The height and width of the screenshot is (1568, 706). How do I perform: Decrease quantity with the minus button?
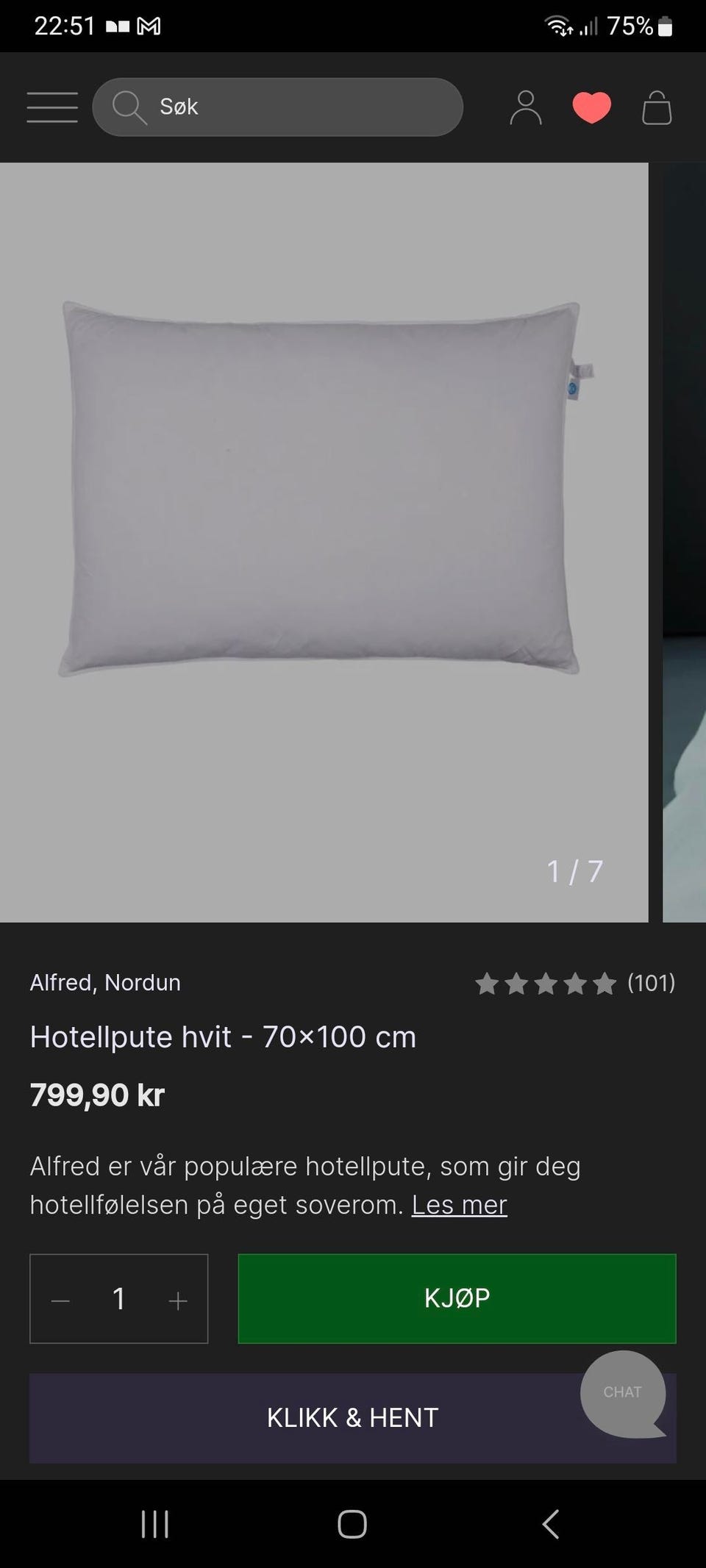click(x=60, y=1300)
